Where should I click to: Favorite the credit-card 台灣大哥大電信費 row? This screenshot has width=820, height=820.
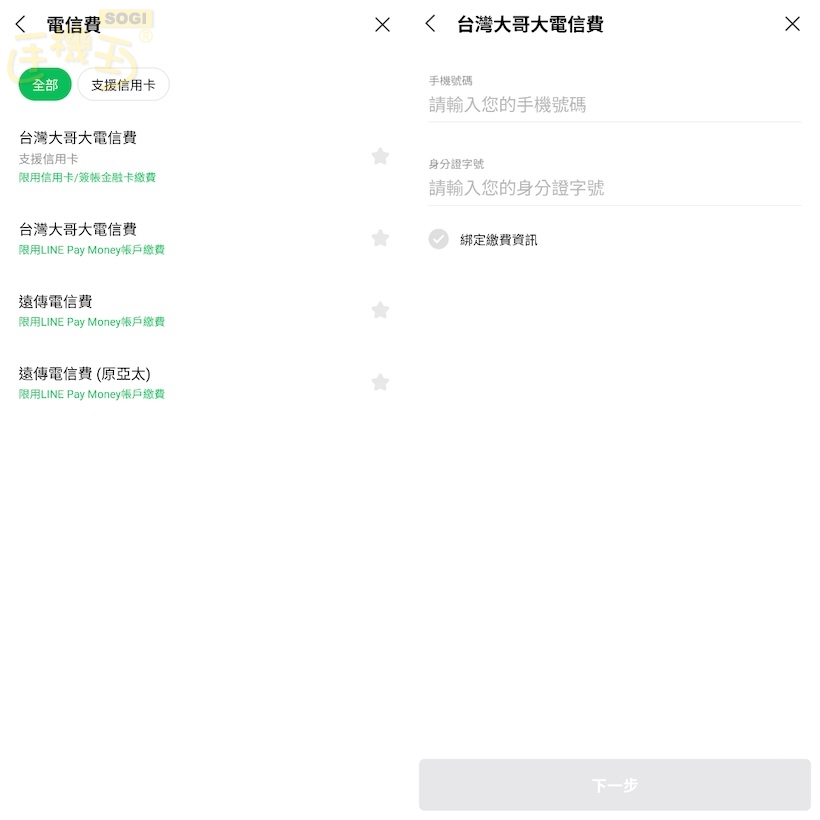pos(380,156)
